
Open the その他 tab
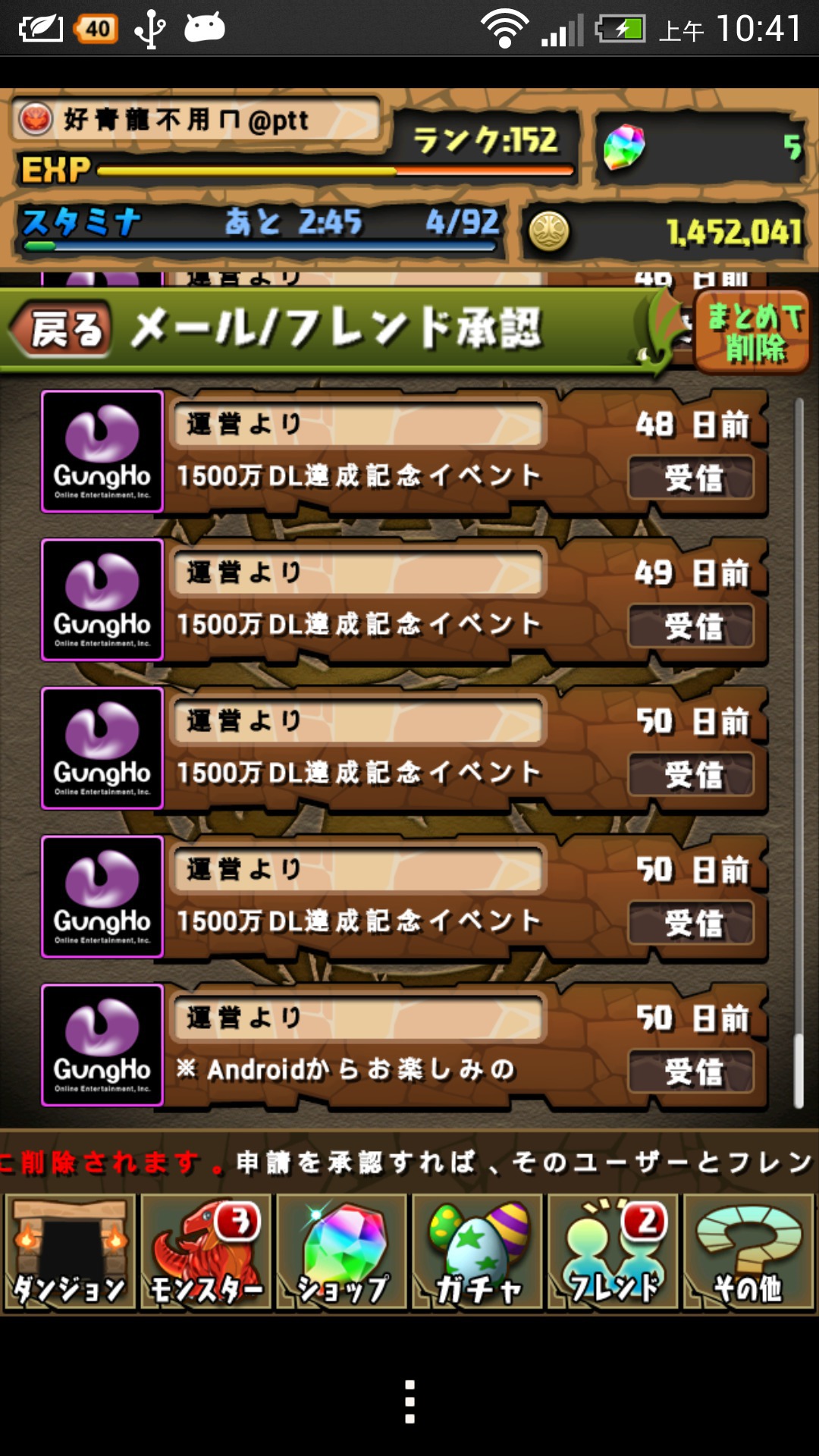pyautogui.click(x=748, y=1251)
